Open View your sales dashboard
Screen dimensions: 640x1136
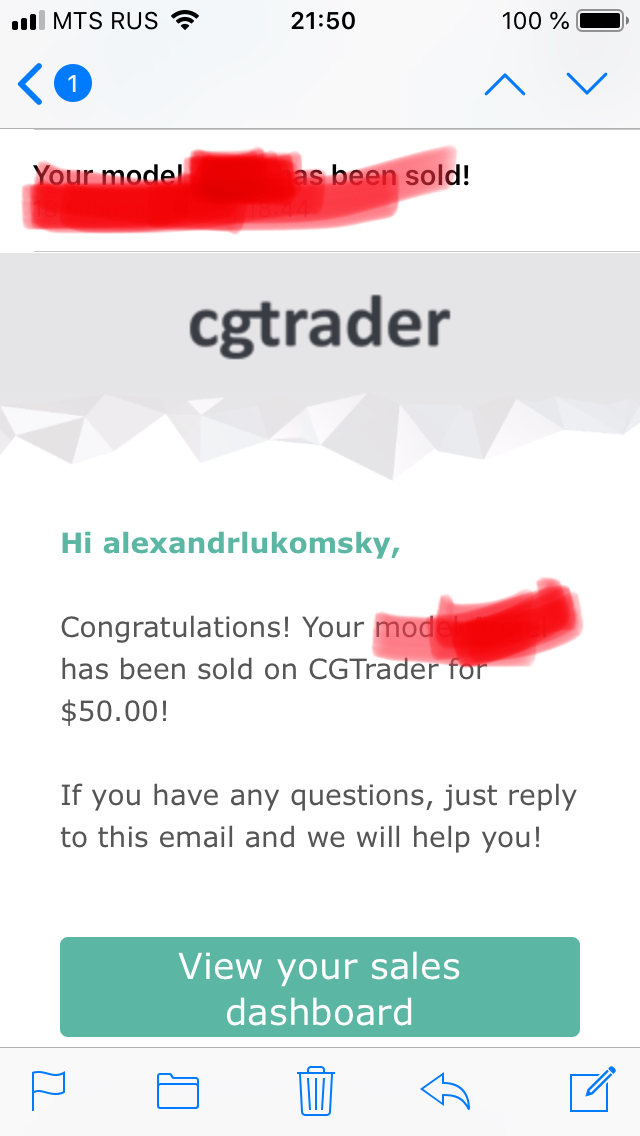pyautogui.click(x=319, y=986)
